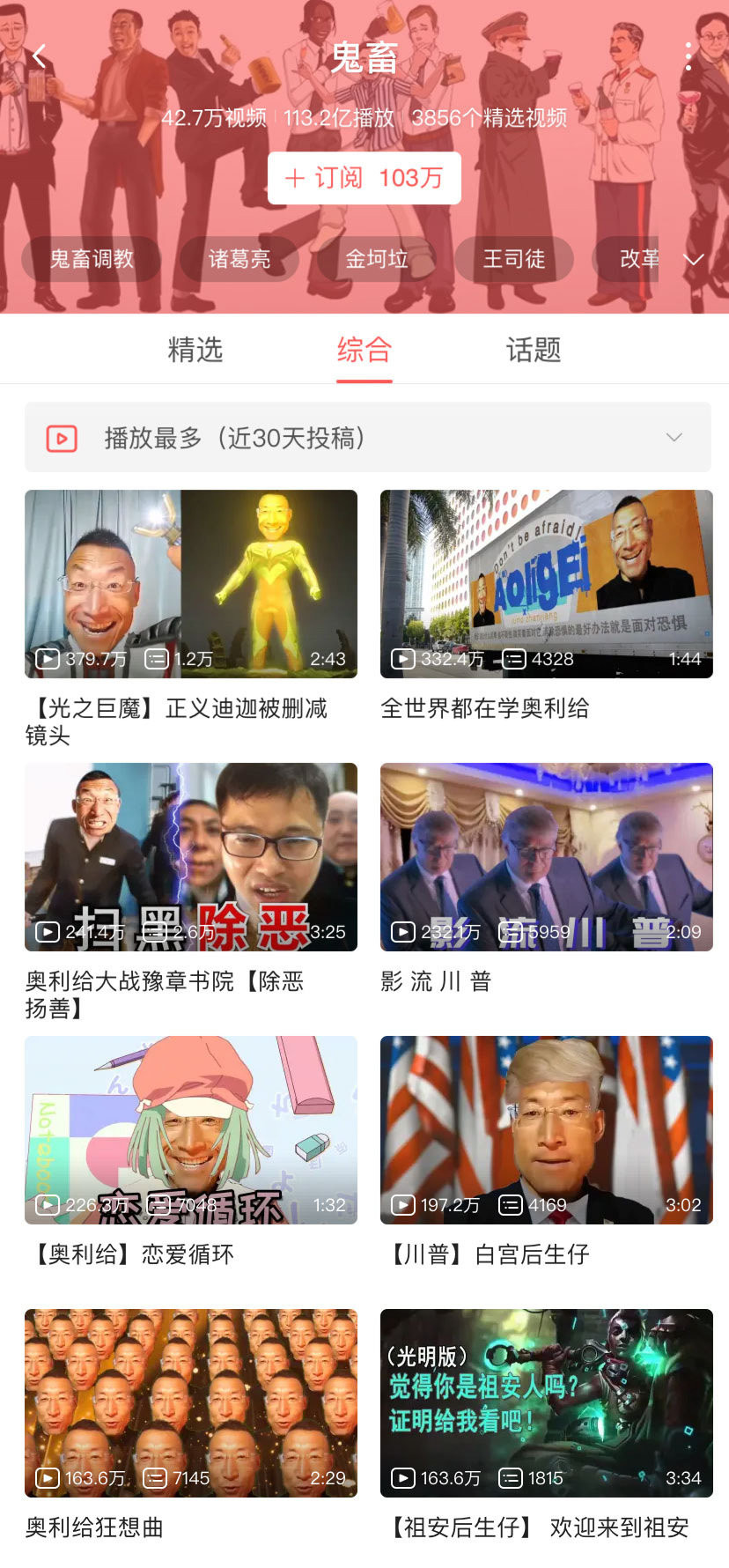Open video 奥利给大战豫章书院【除恶扬善】
Viewport: 729px width, 1568px height.
pos(191,857)
